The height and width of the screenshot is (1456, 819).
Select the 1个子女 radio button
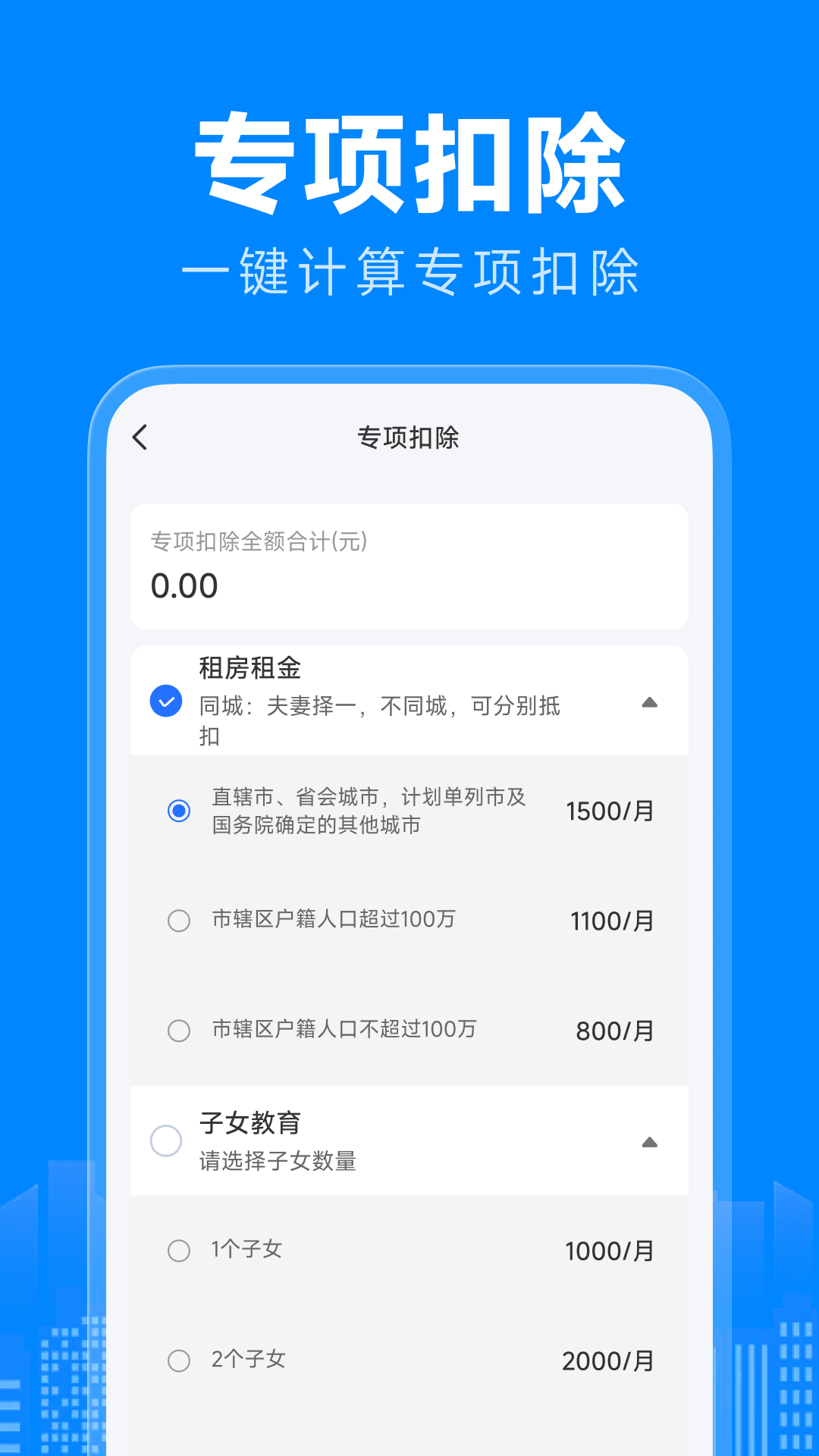click(180, 1251)
